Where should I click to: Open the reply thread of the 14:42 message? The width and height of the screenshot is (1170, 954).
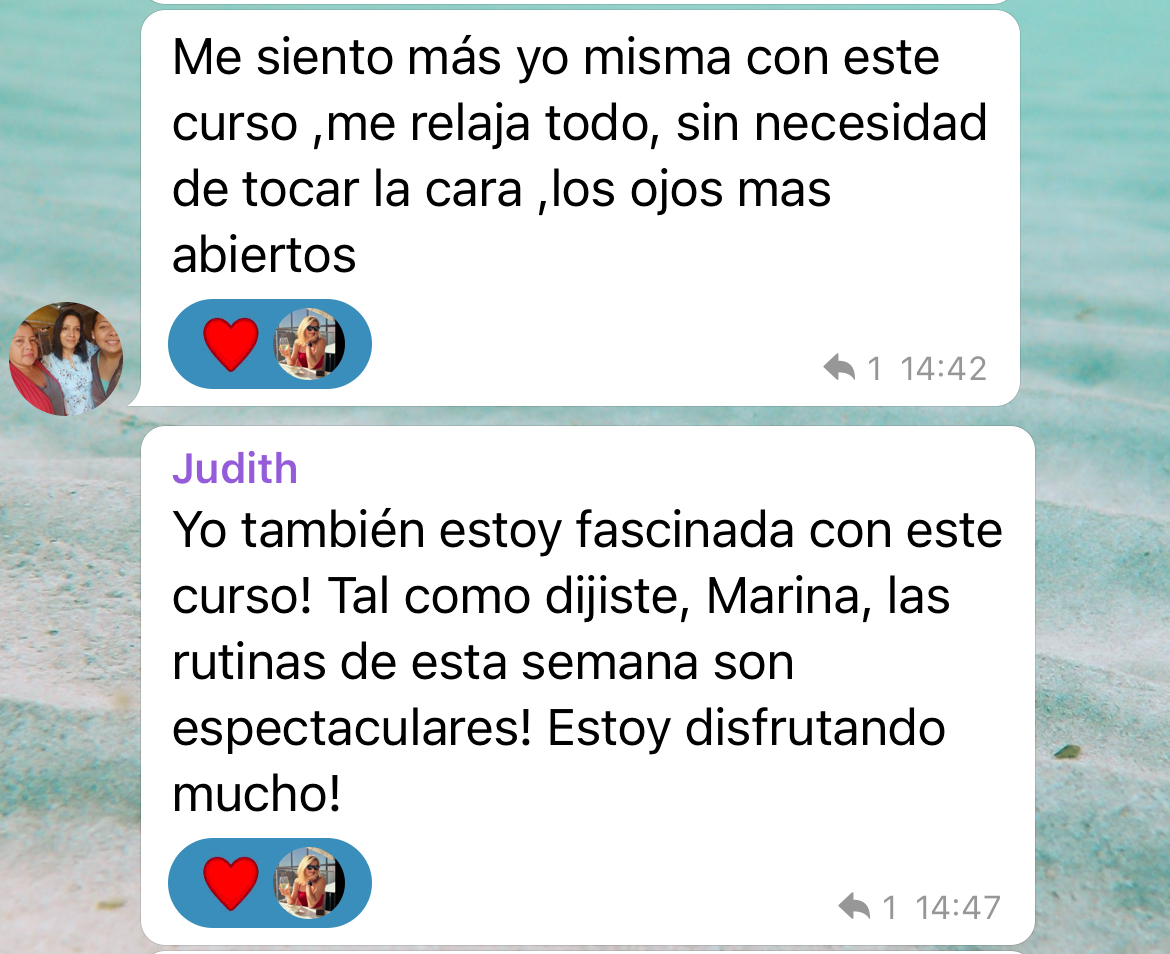[x=853, y=369]
